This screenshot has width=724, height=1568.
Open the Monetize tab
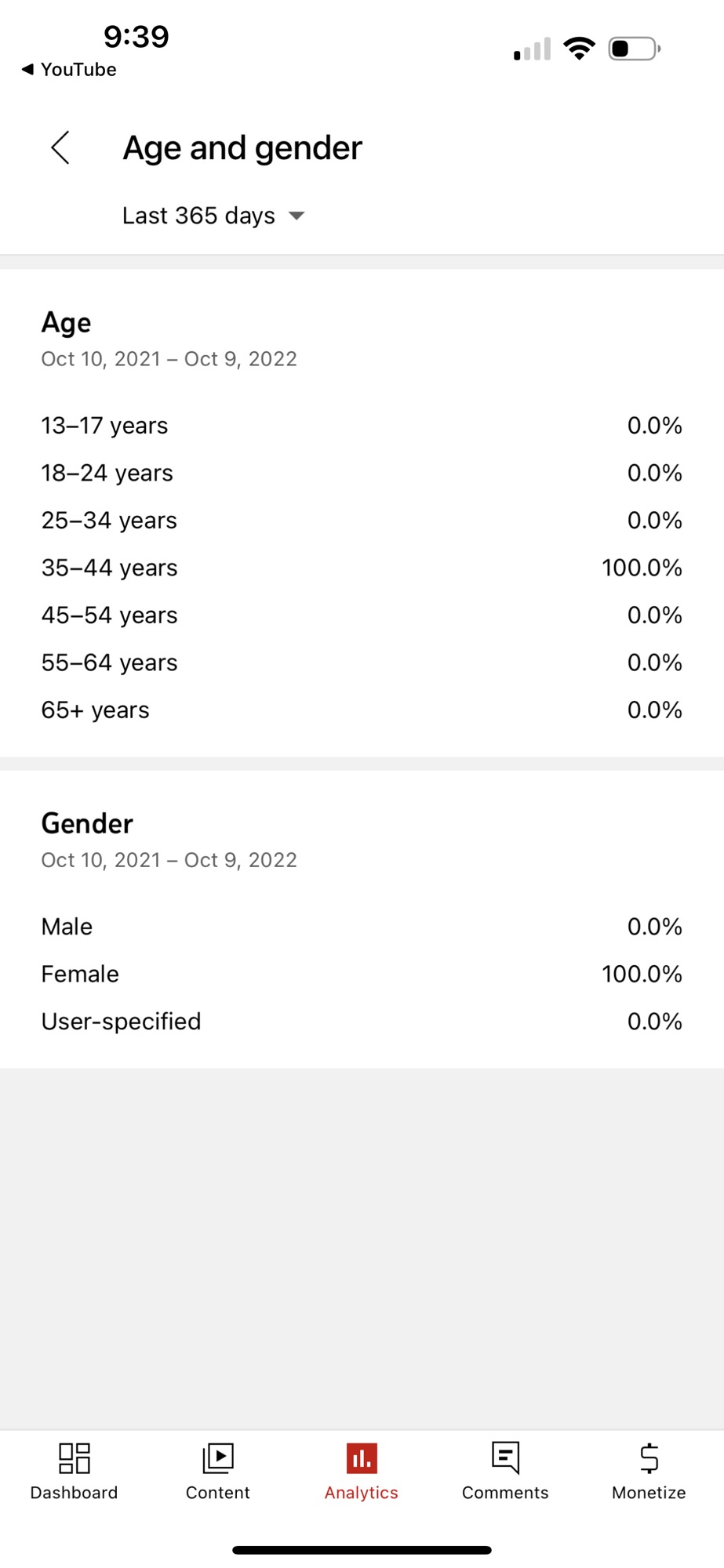click(649, 1471)
